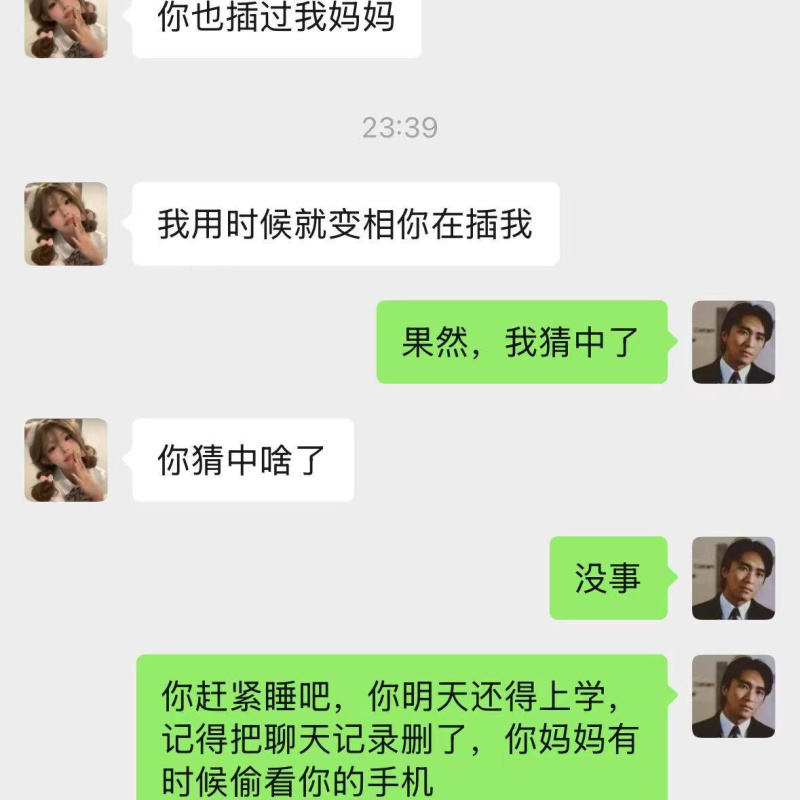Tap the avatar beside the '你赶紧睡吧' message

pos(733,696)
